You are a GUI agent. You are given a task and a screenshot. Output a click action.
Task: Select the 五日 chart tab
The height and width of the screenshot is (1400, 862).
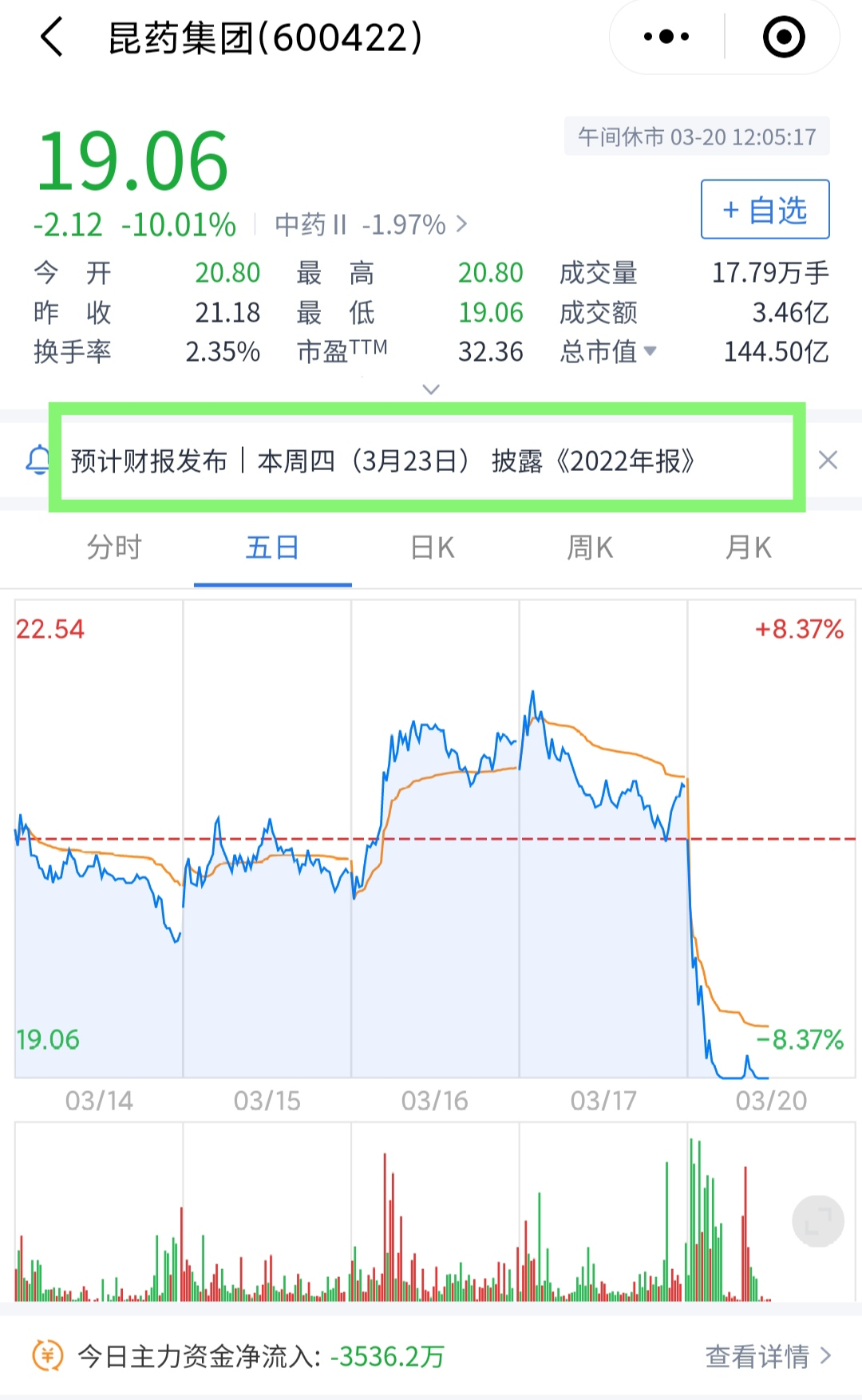[x=272, y=548]
